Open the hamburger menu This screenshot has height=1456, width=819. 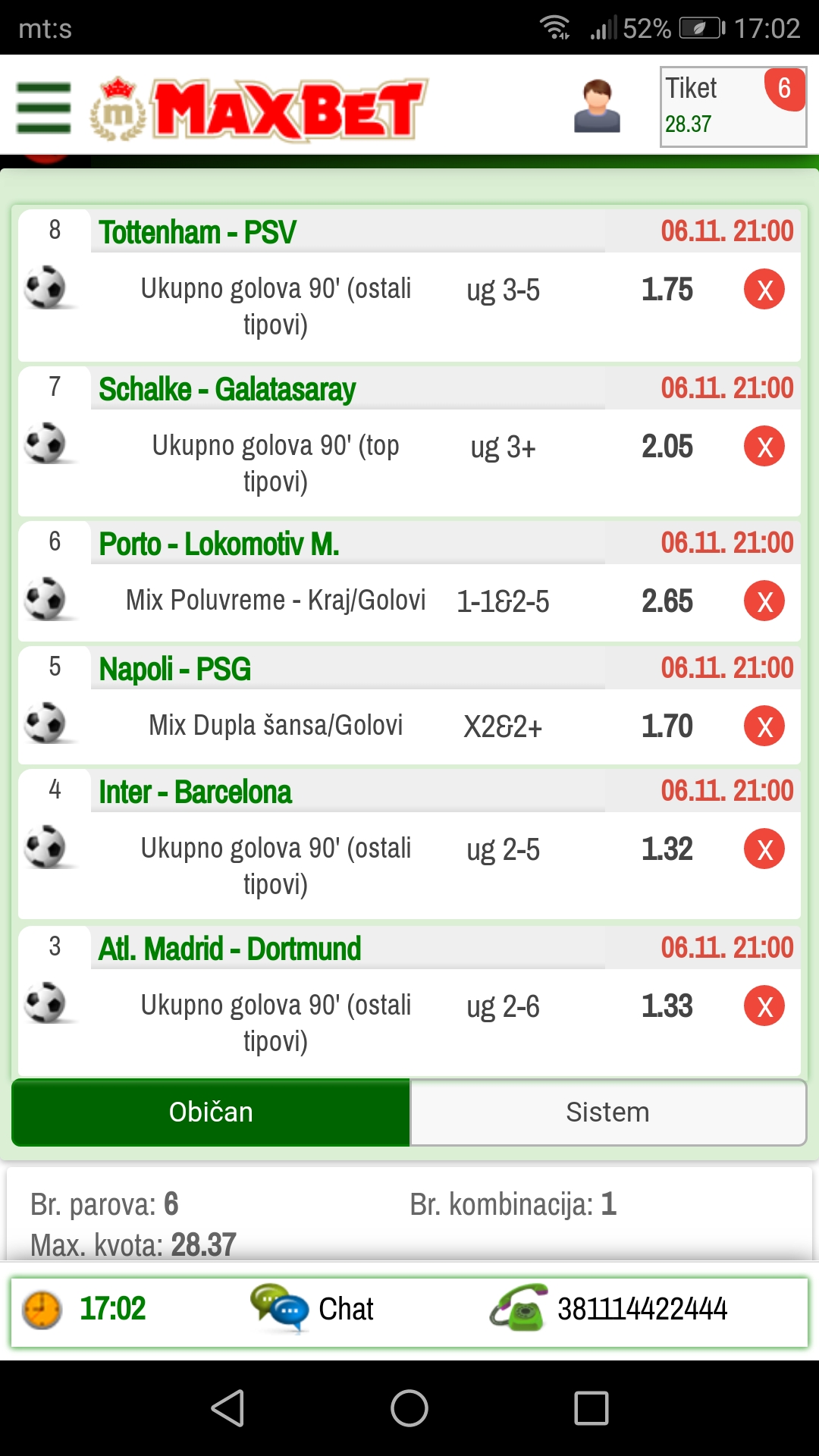43,108
